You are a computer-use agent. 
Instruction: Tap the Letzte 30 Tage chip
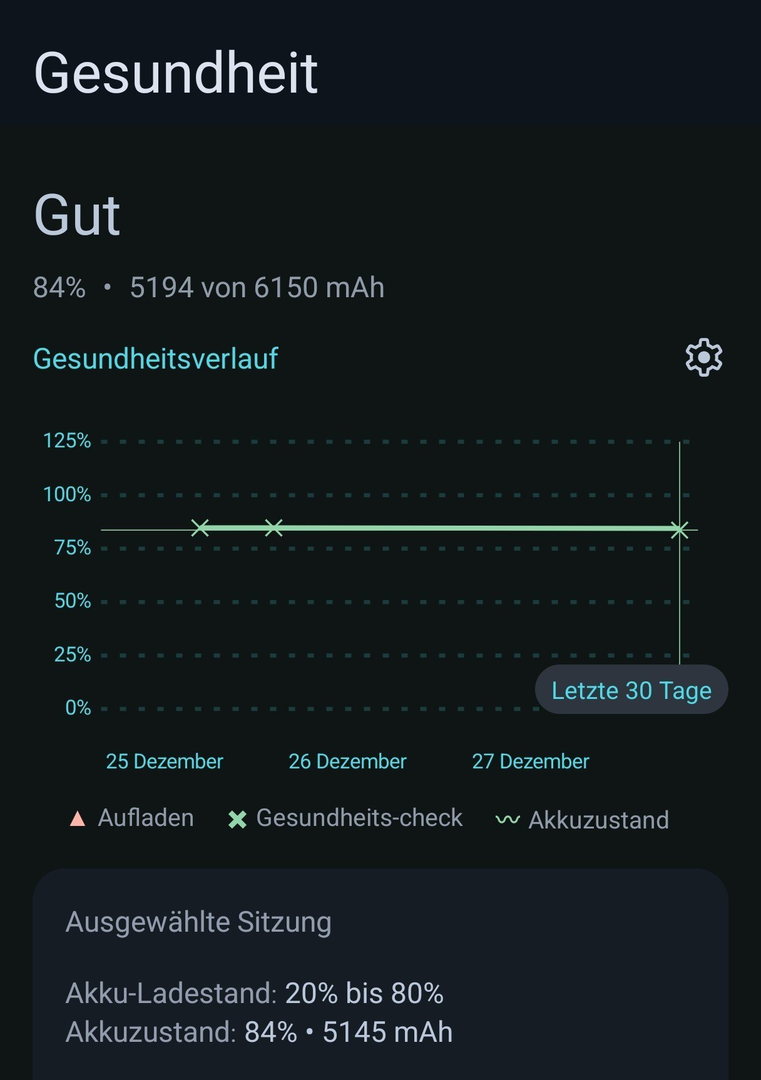(x=631, y=690)
